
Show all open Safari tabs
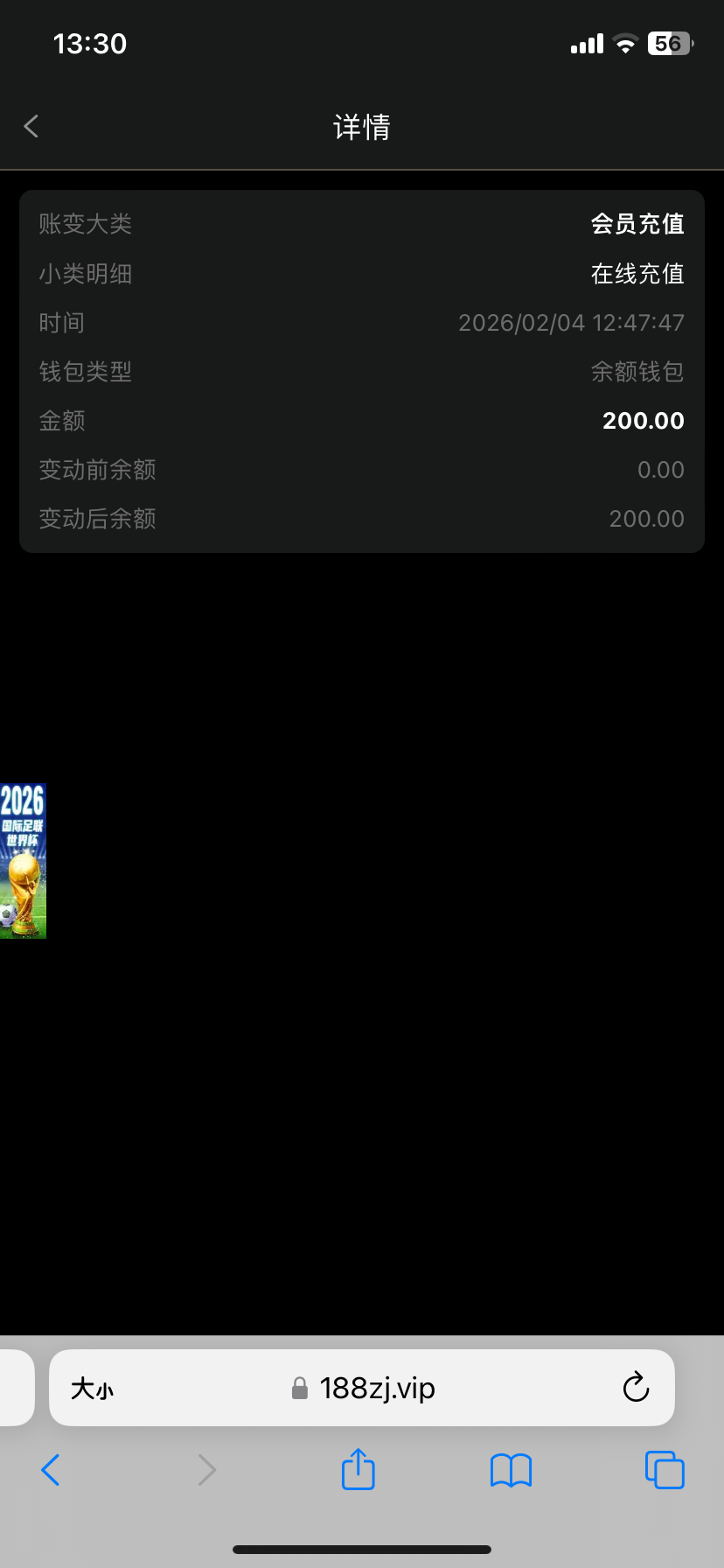[x=665, y=1470]
